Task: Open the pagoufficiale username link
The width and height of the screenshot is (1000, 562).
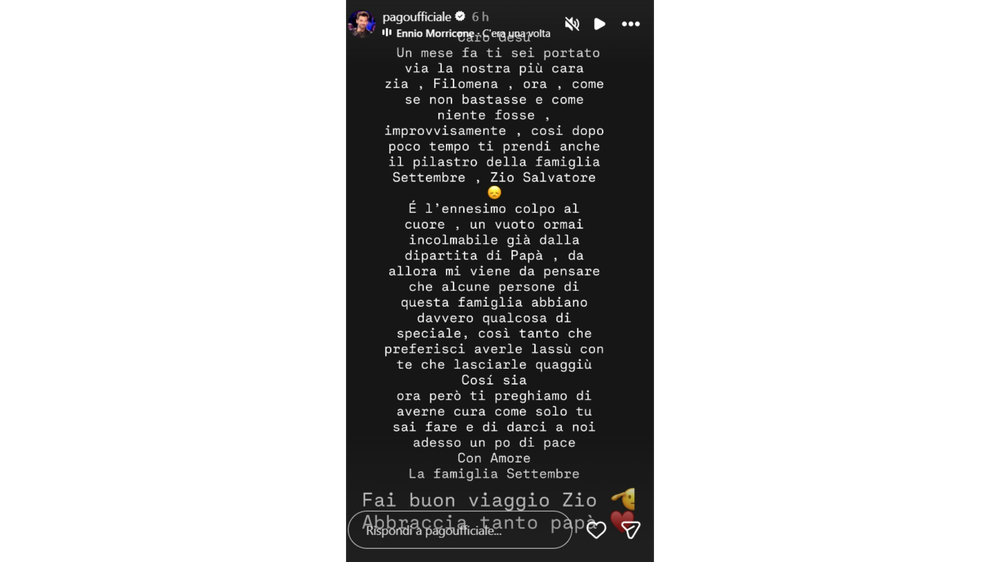Action: (x=417, y=17)
